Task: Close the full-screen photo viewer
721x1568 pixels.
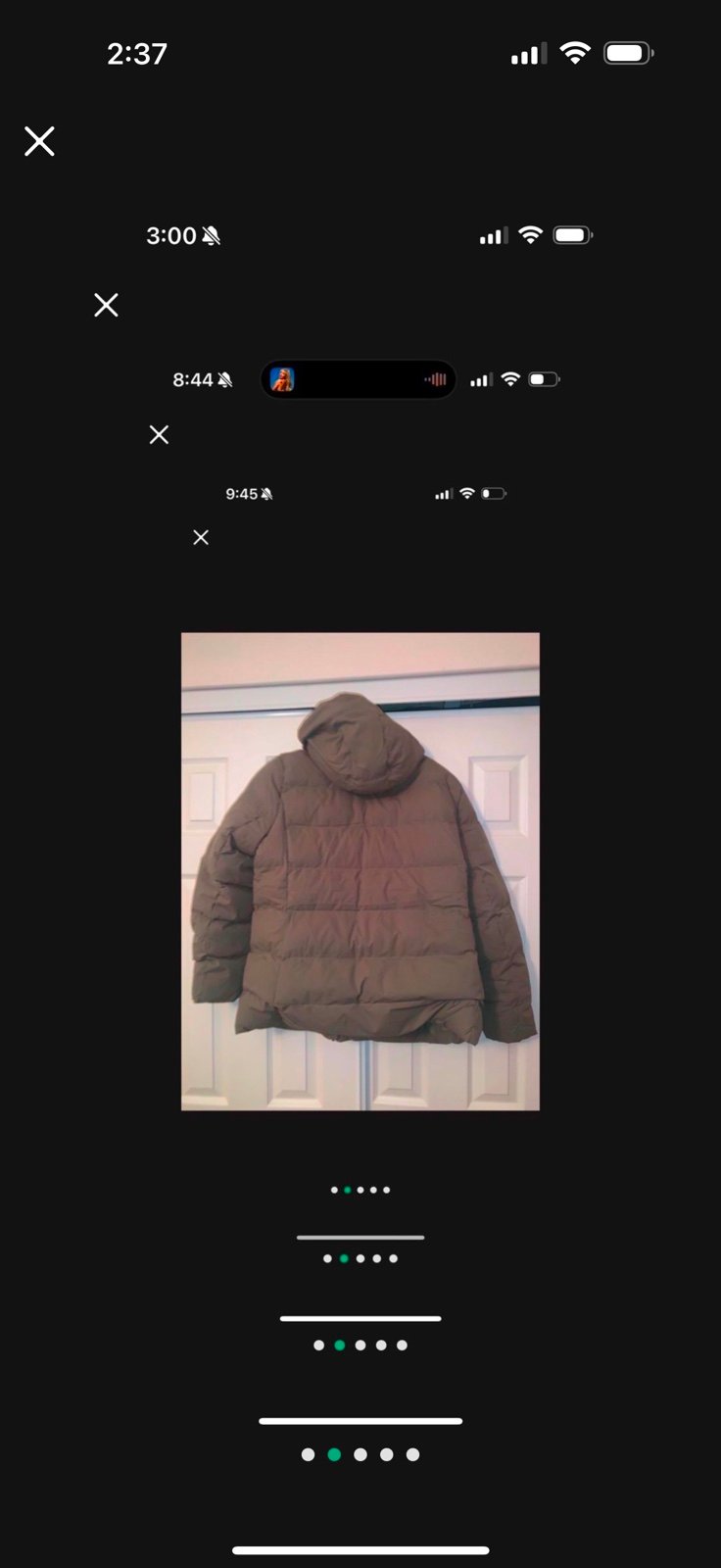Action: click(39, 141)
